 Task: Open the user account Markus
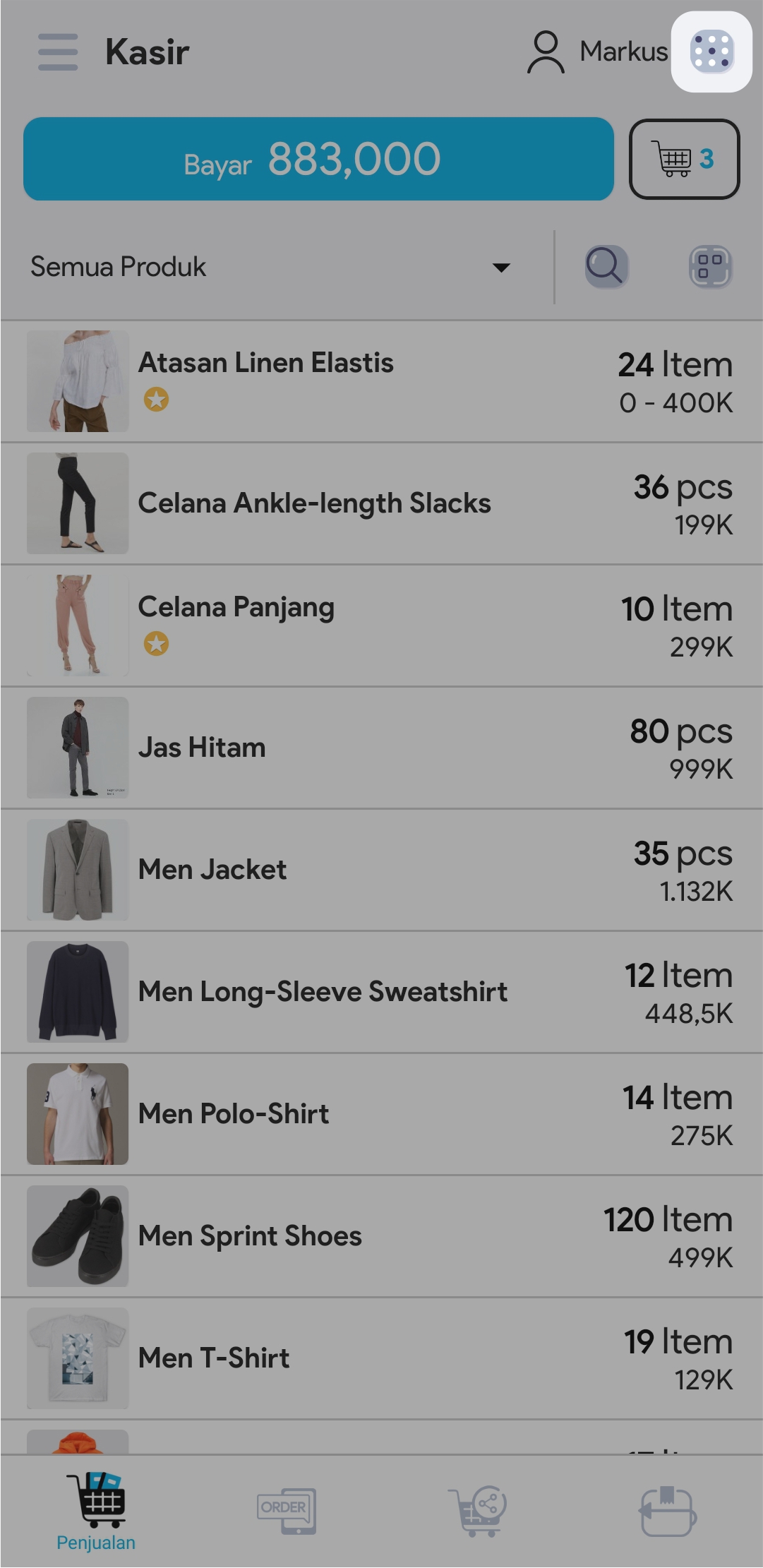(597, 52)
